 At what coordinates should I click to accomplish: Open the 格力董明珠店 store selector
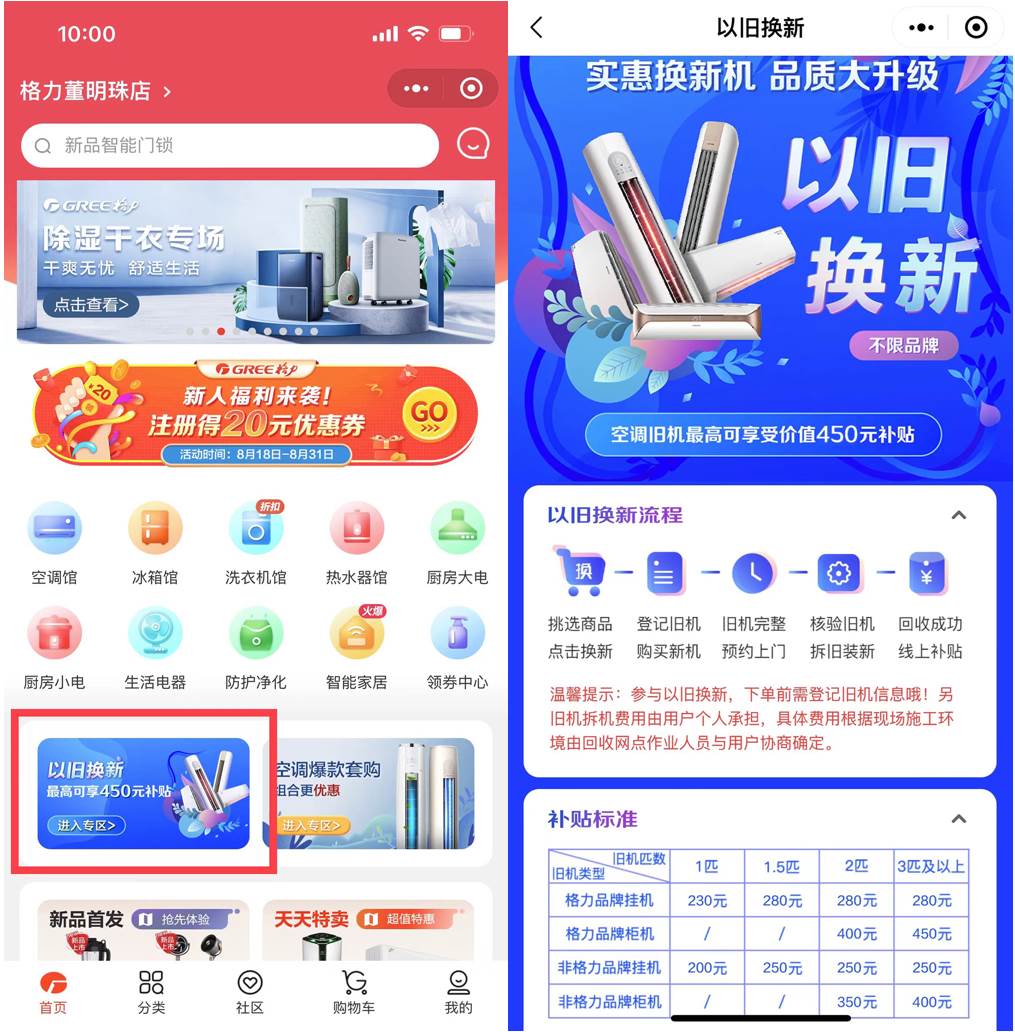pyautogui.click(x=95, y=91)
